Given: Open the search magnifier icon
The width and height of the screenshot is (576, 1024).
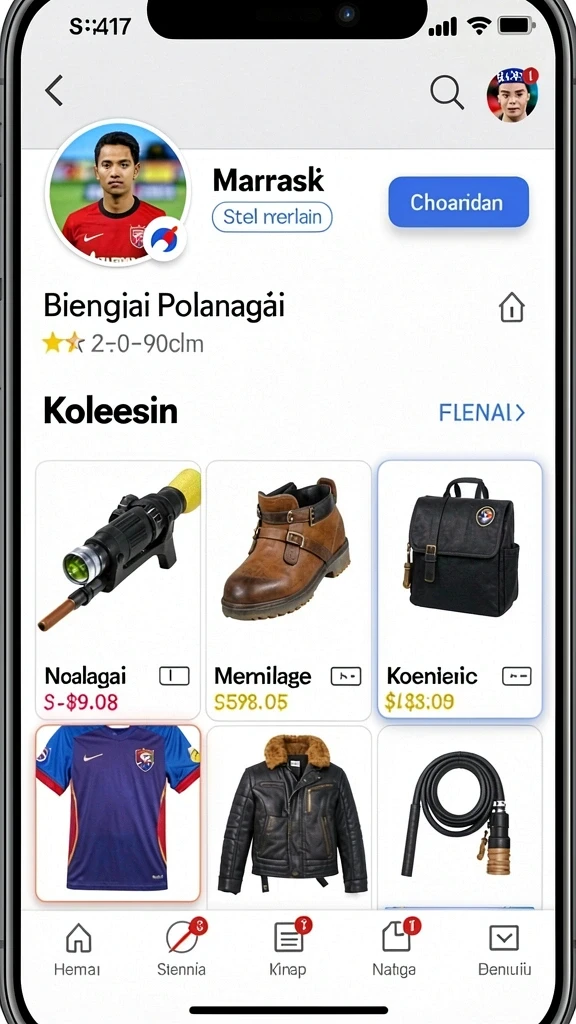Looking at the screenshot, I should pyautogui.click(x=447, y=92).
